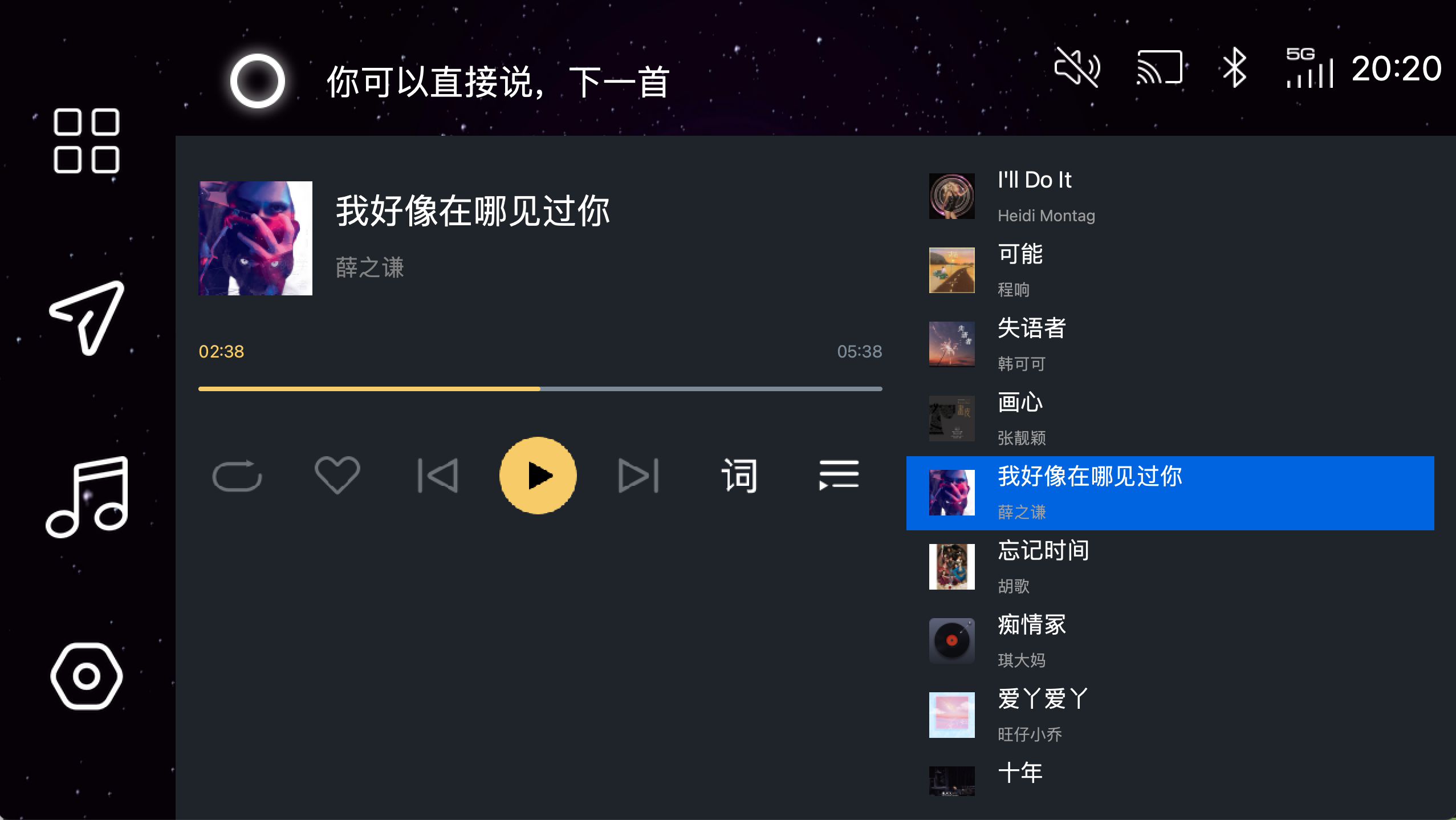The width and height of the screenshot is (1456, 820).
Task: Play the paused song
Action: tap(538, 476)
